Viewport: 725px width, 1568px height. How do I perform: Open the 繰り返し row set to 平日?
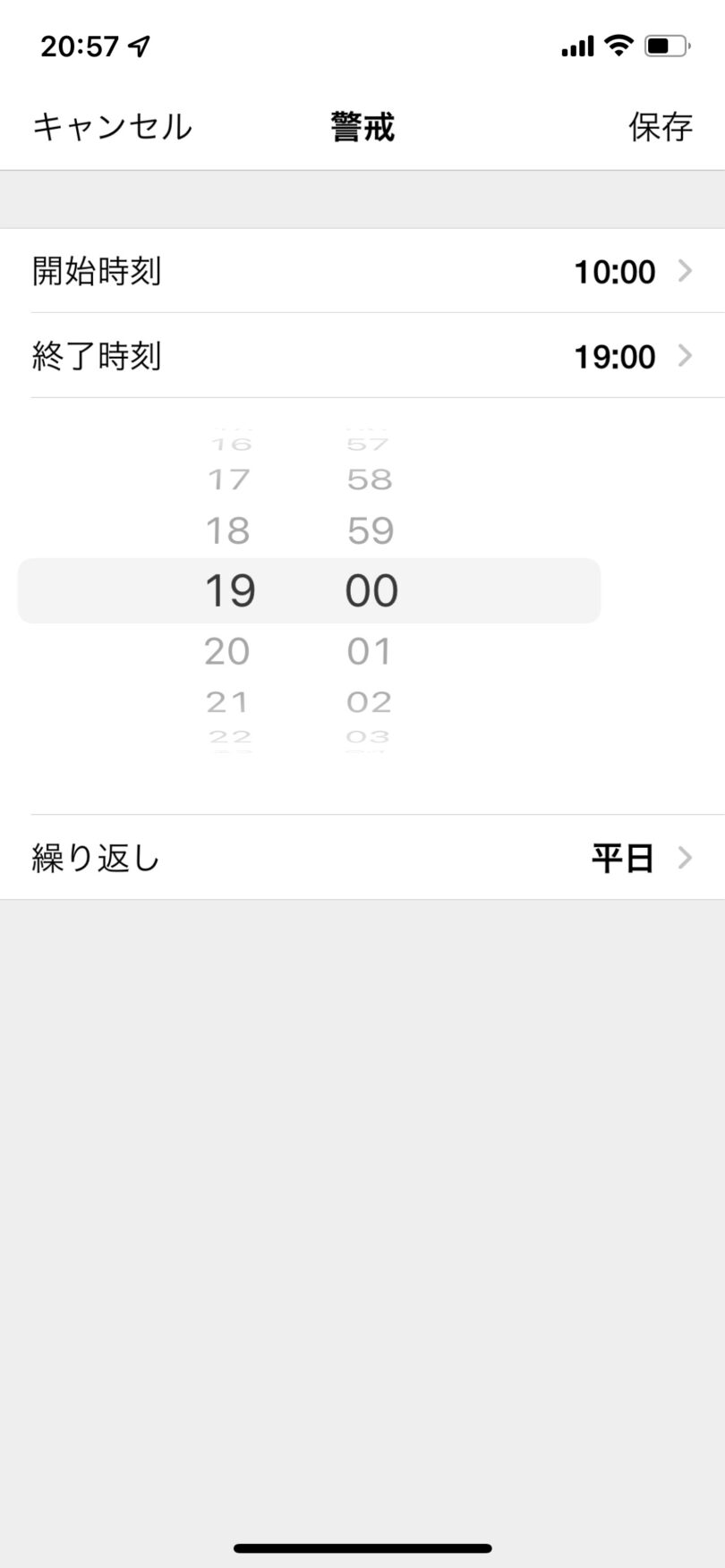coord(362,858)
